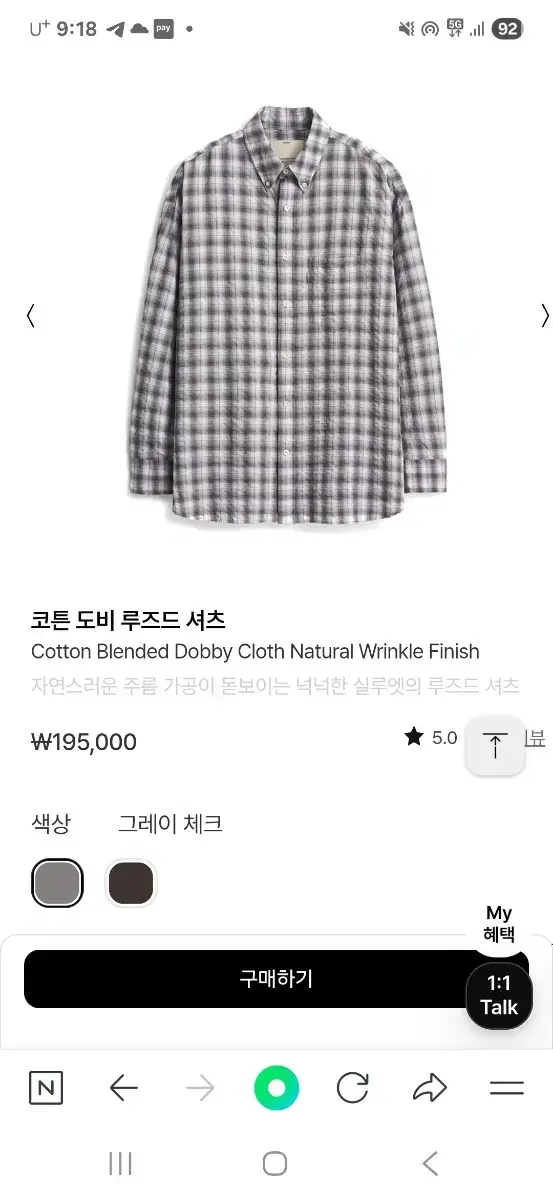Select the gray check color swatch
Image resolution: width=553 pixels, height=1200 pixels.
(57, 883)
